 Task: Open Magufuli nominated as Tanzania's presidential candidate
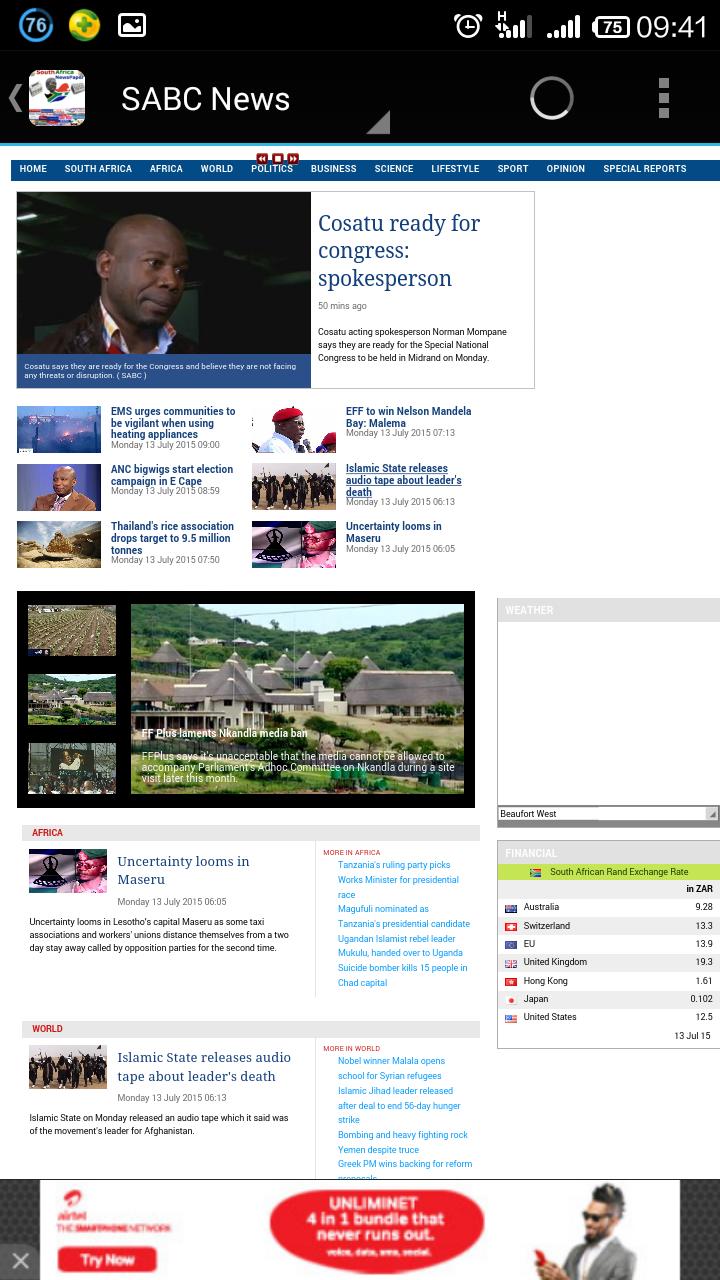tap(403, 916)
